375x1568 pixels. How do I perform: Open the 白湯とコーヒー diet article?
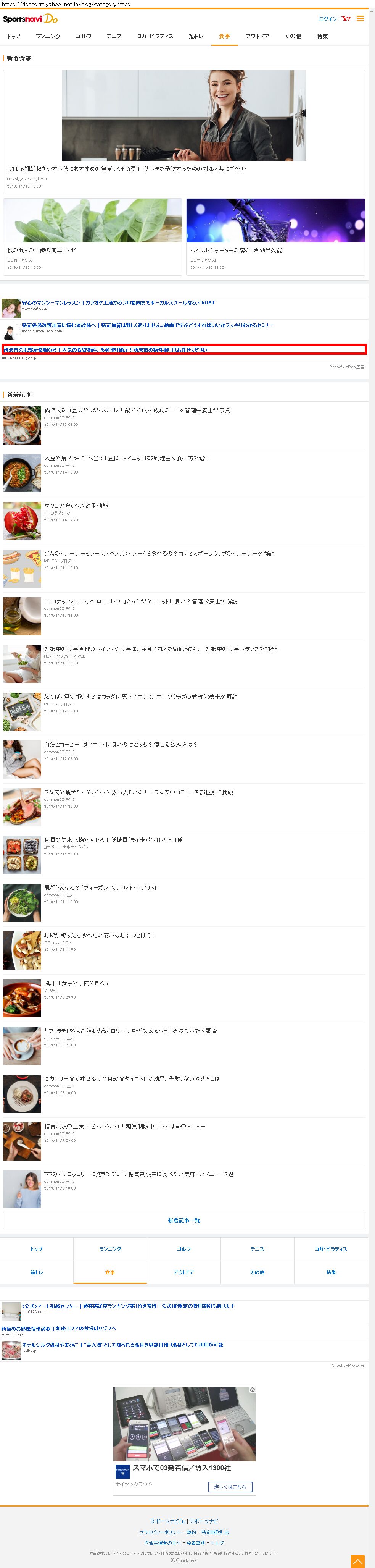[x=120, y=744]
